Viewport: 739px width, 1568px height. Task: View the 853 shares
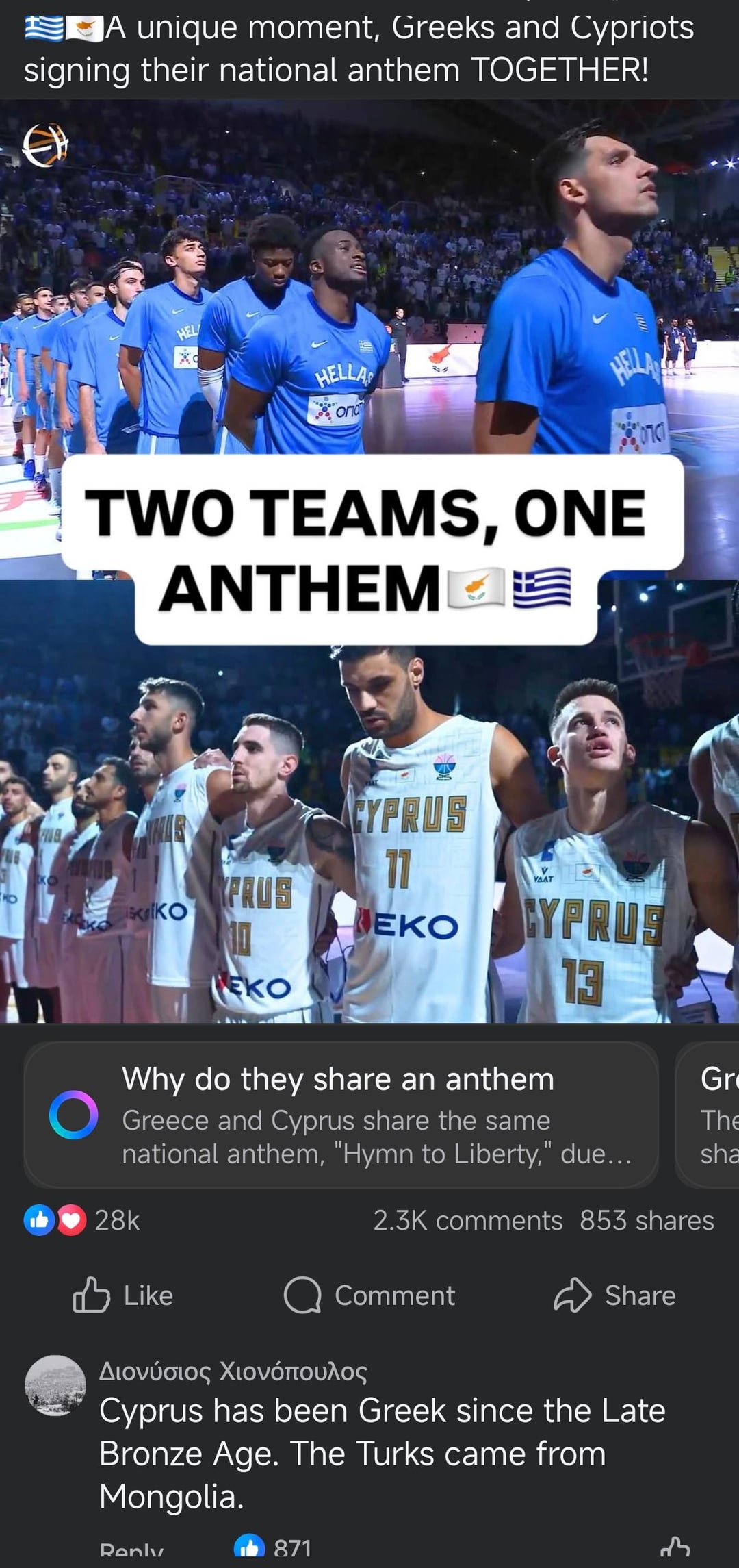coord(647,1220)
